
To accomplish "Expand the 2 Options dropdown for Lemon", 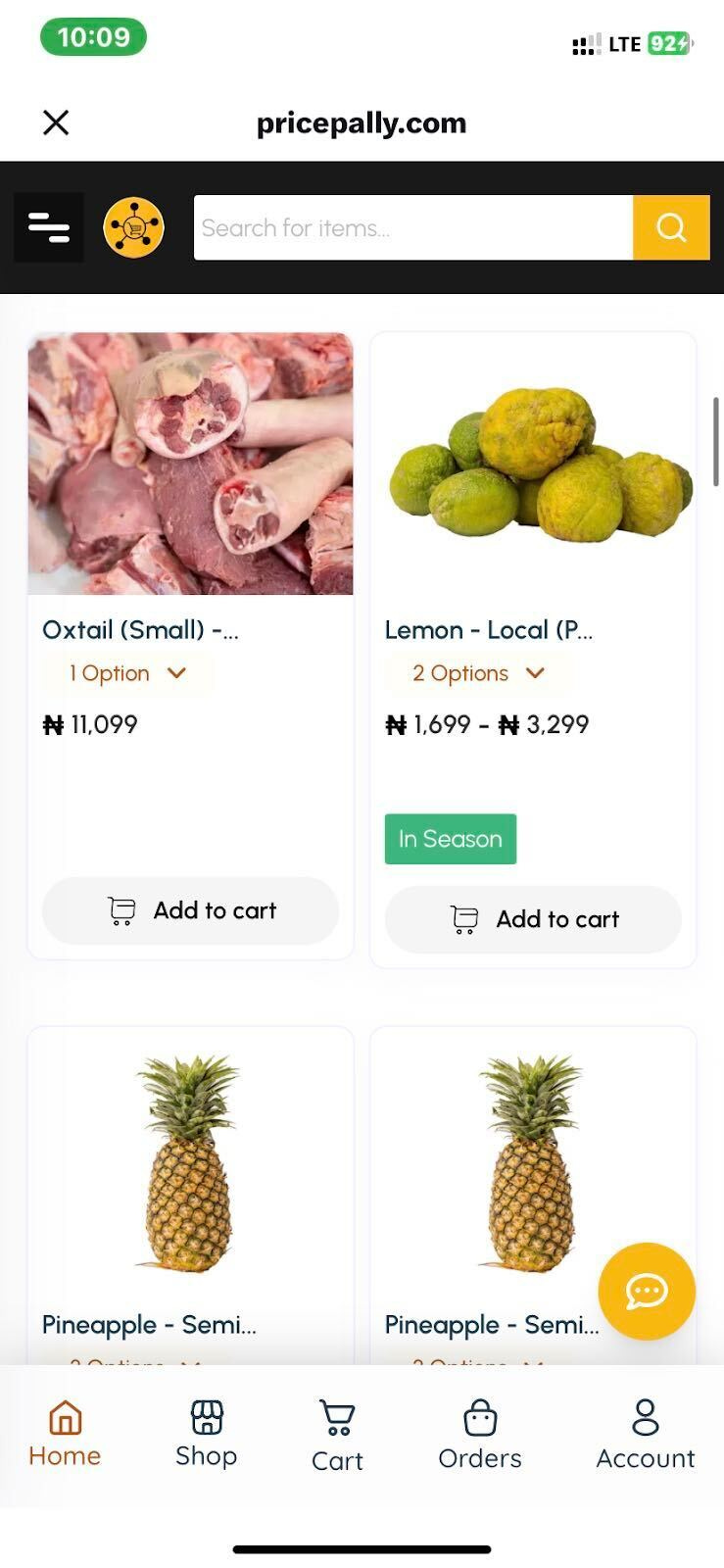I will [x=478, y=673].
